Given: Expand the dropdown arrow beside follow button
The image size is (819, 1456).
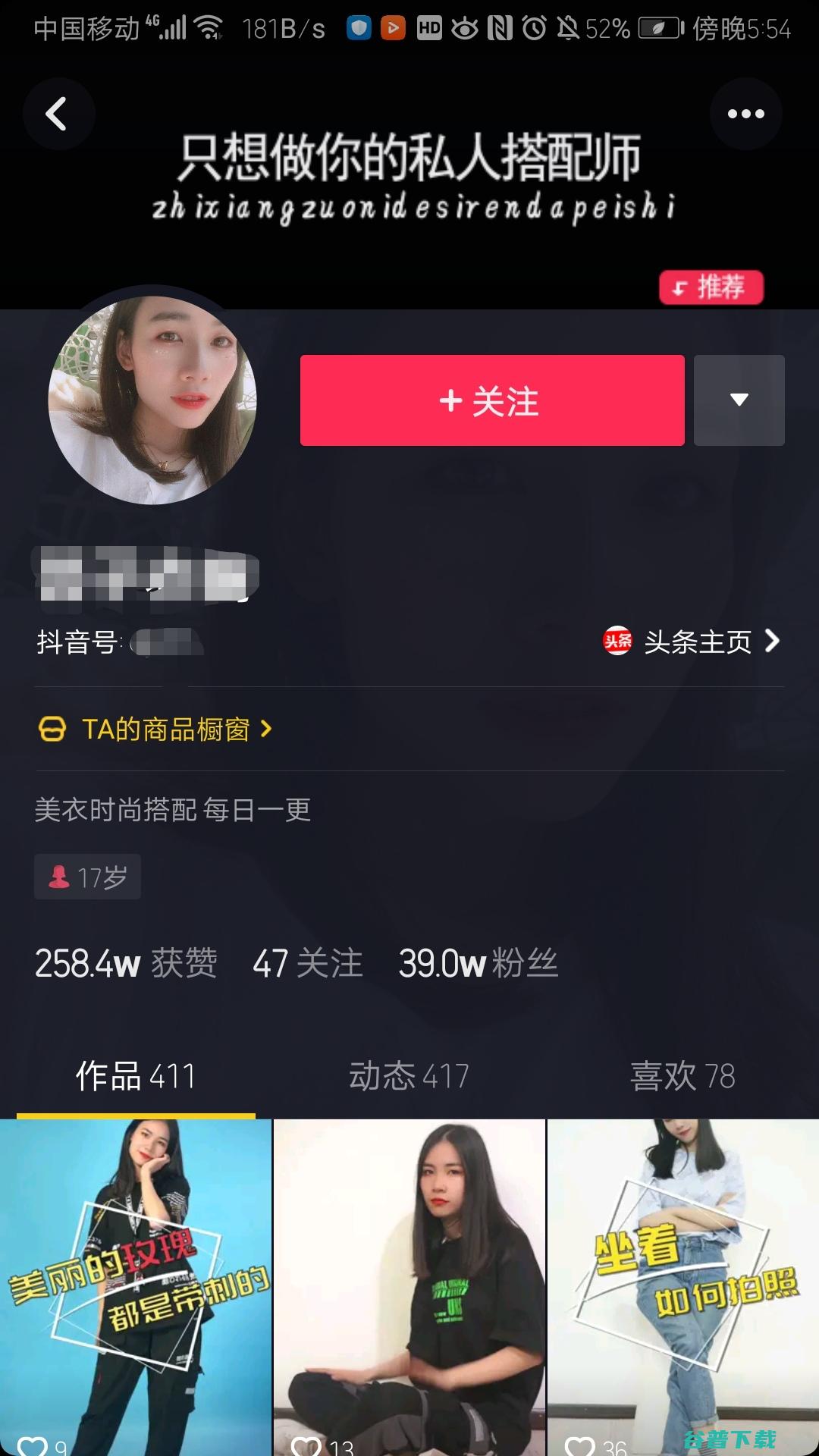Looking at the screenshot, I should [739, 400].
